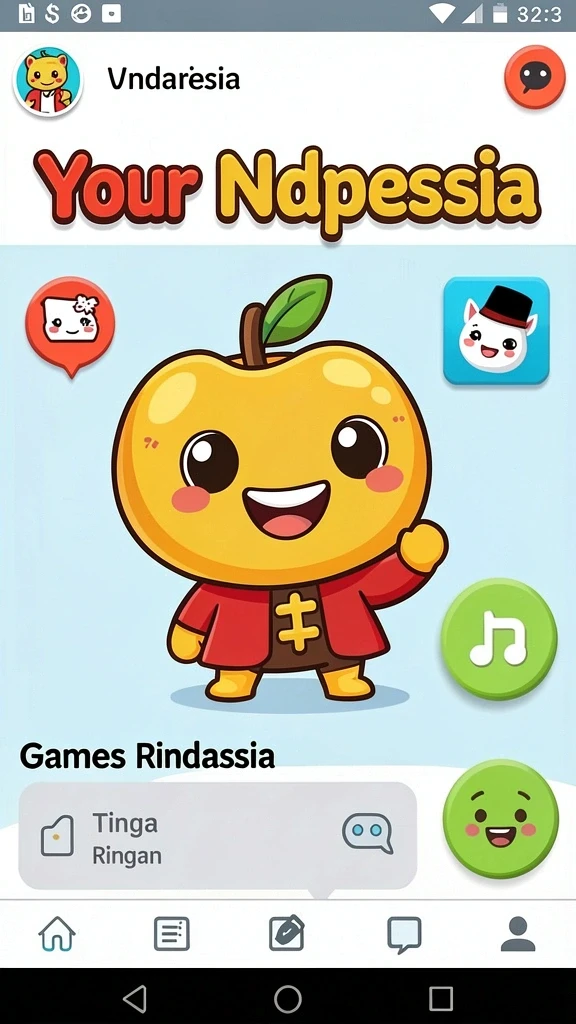
Task: Open the profile avatar next to Vndaresia
Action: pos(48,82)
